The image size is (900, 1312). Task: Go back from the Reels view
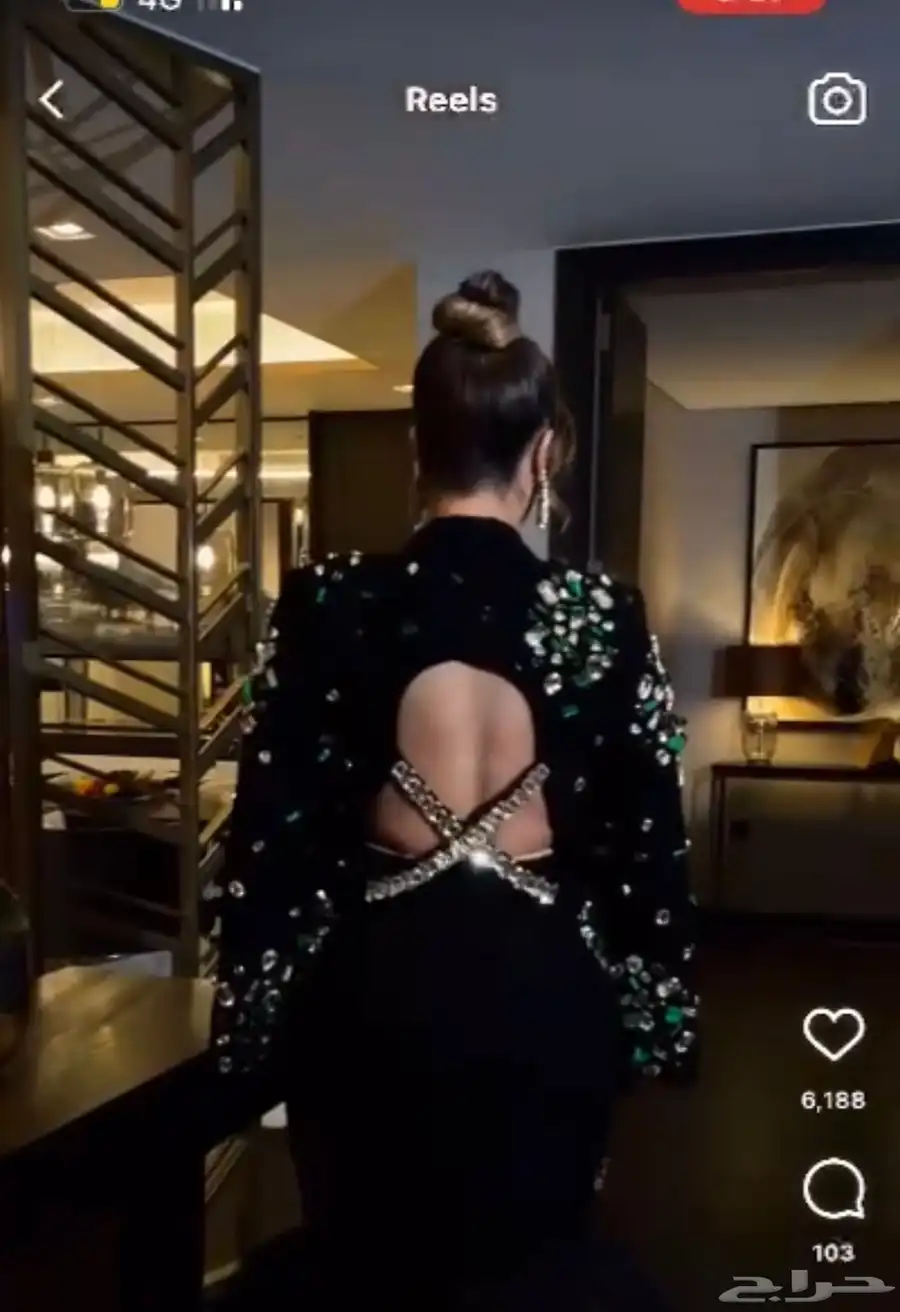(x=51, y=100)
